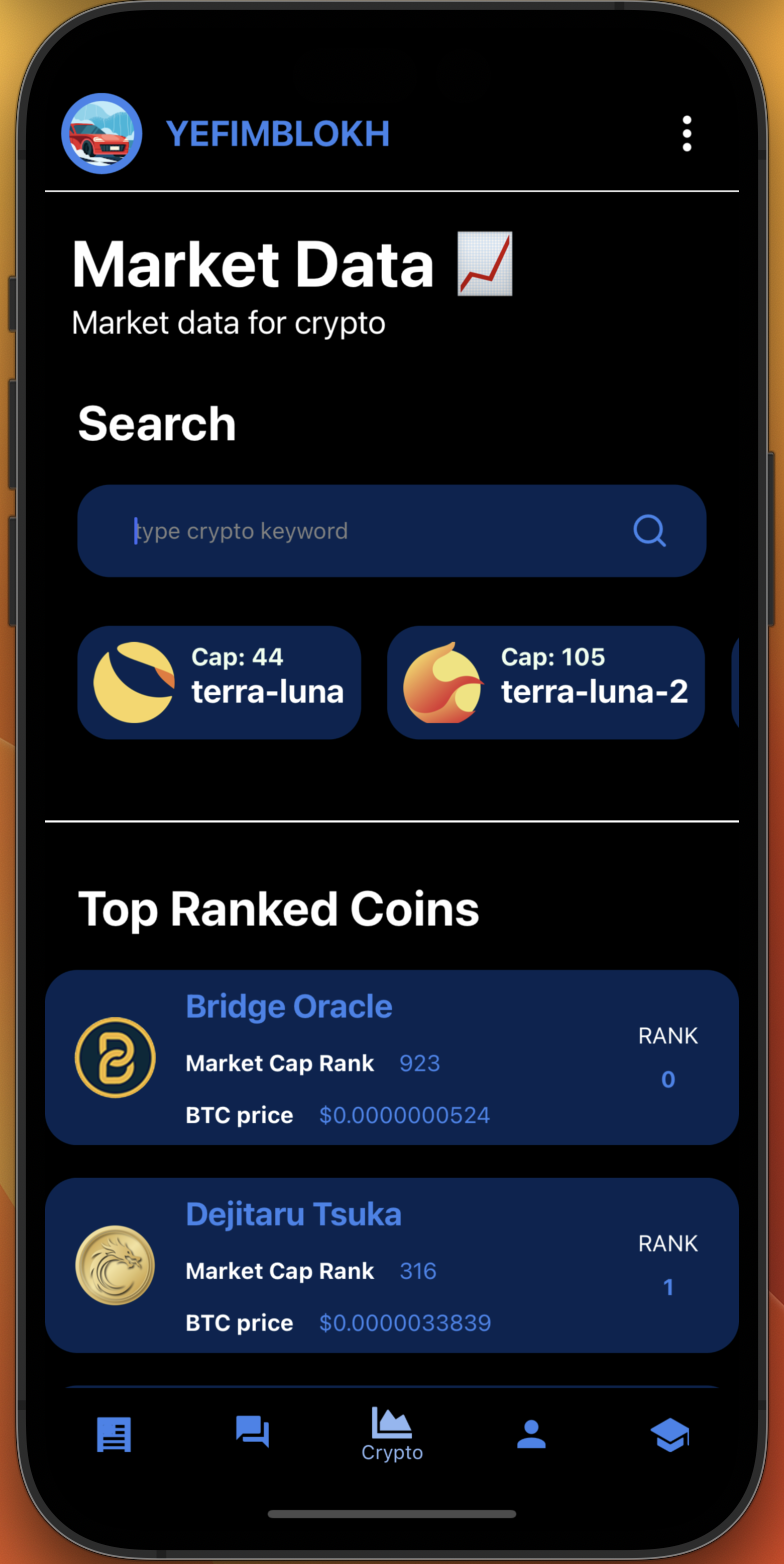Select the Bridge Oracle coin emblem

click(x=115, y=1057)
